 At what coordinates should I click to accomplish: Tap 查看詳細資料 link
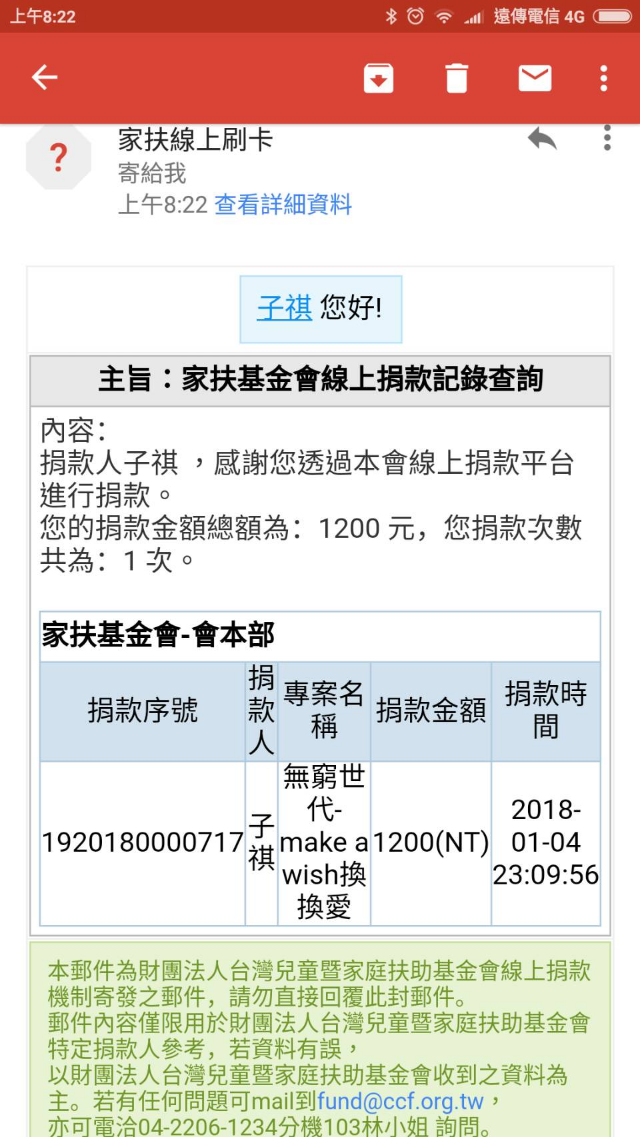tap(283, 205)
